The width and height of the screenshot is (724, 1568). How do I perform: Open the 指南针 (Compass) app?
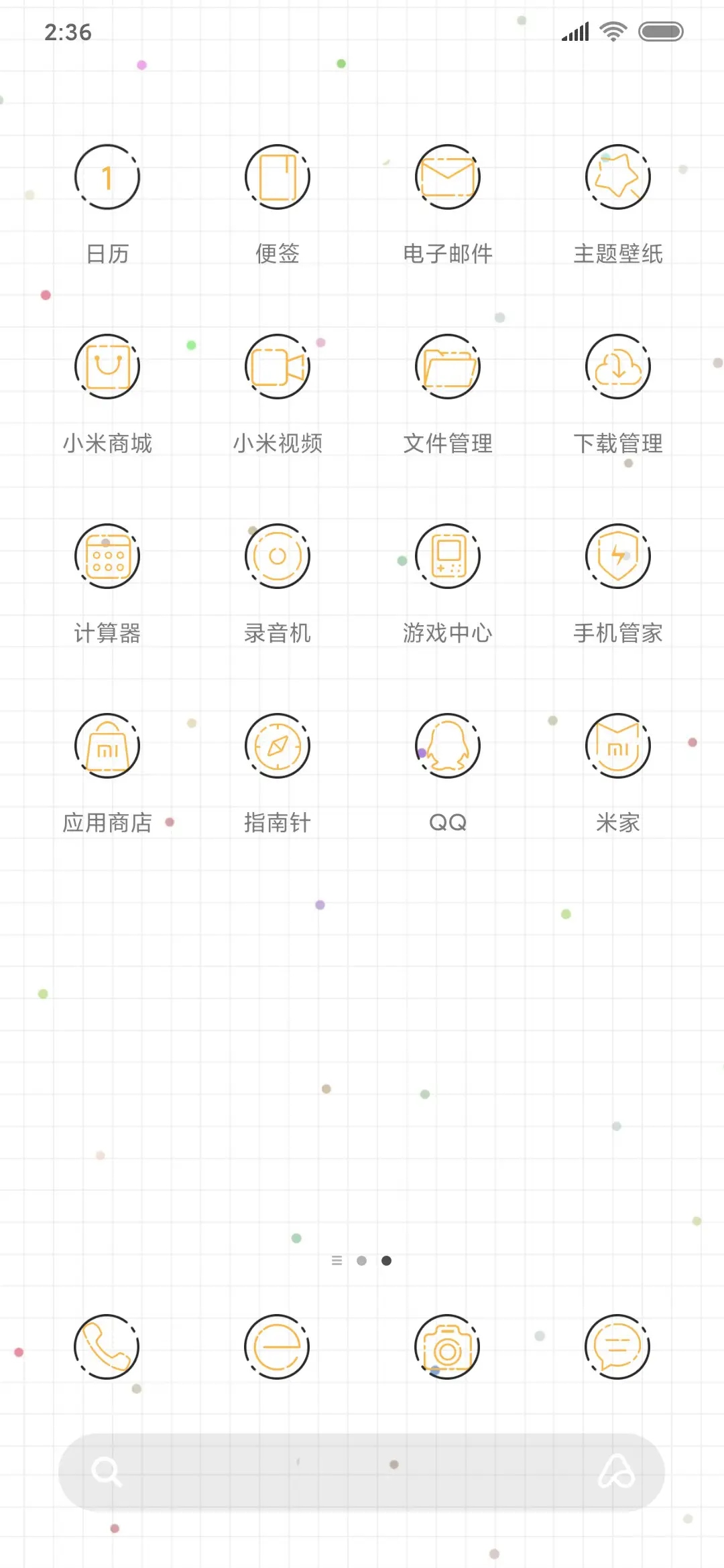point(278,746)
